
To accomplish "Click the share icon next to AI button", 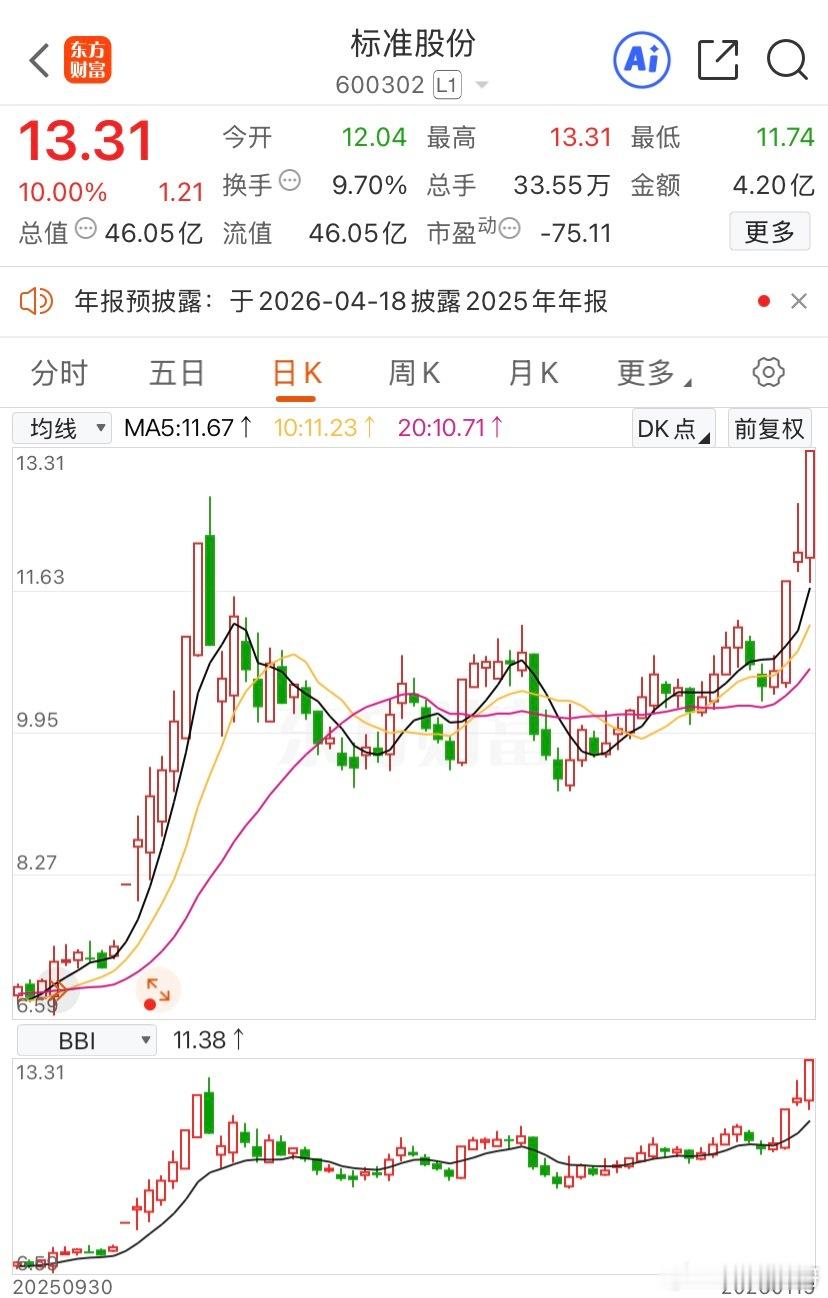I will point(716,60).
